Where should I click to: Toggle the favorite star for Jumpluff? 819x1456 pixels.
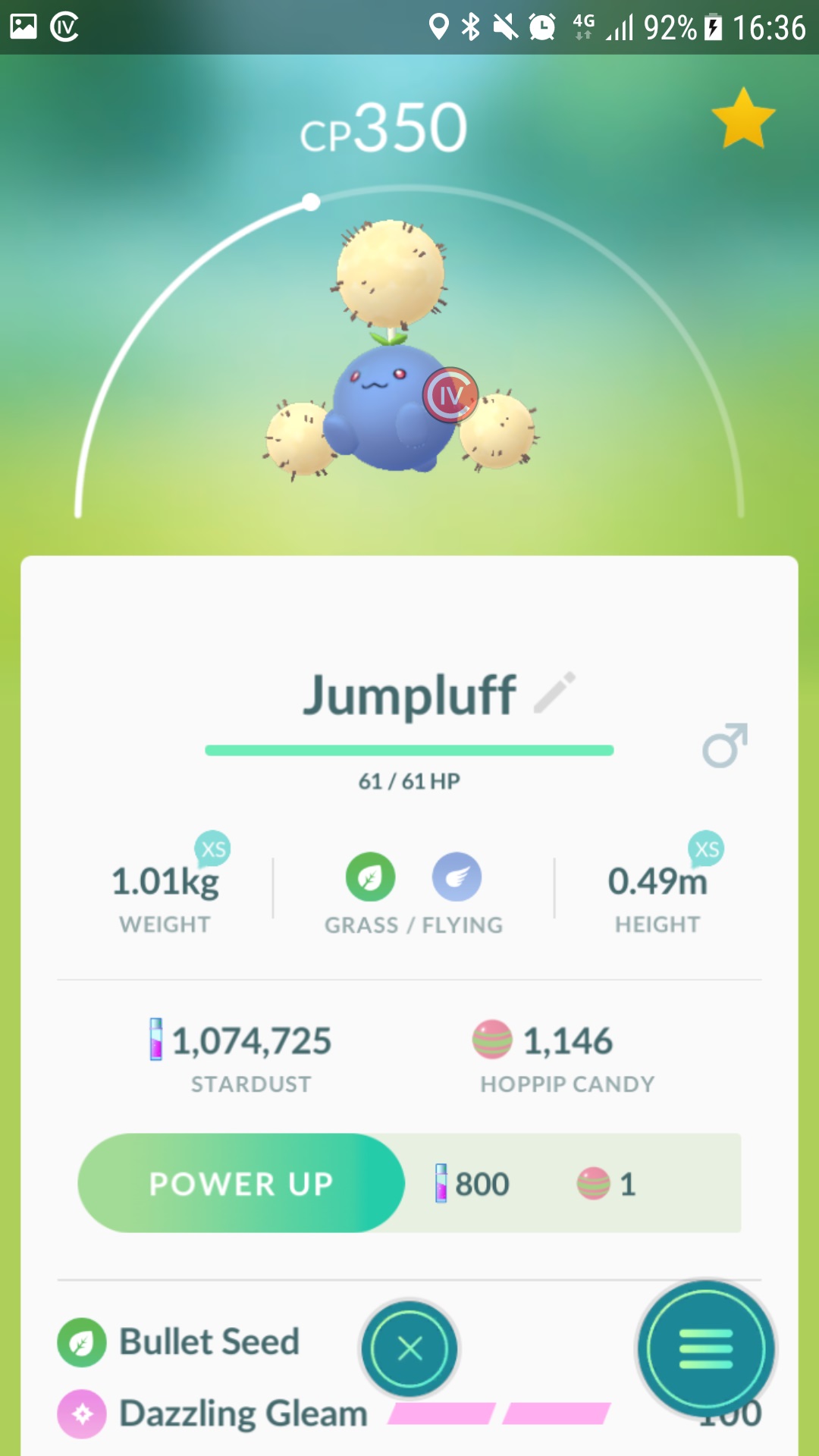pos(743,119)
